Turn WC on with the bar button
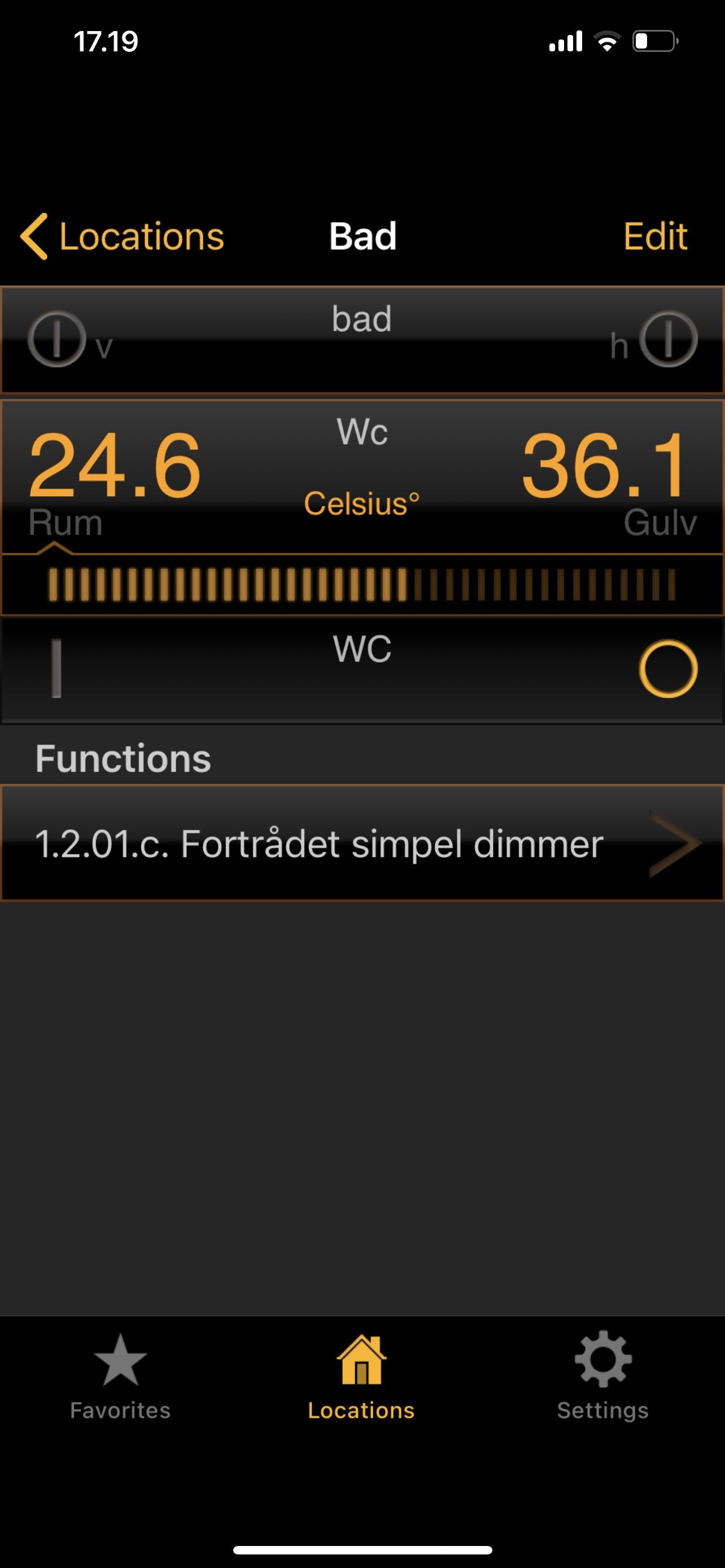Screen dimensions: 725x1568 tap(56, 668)
